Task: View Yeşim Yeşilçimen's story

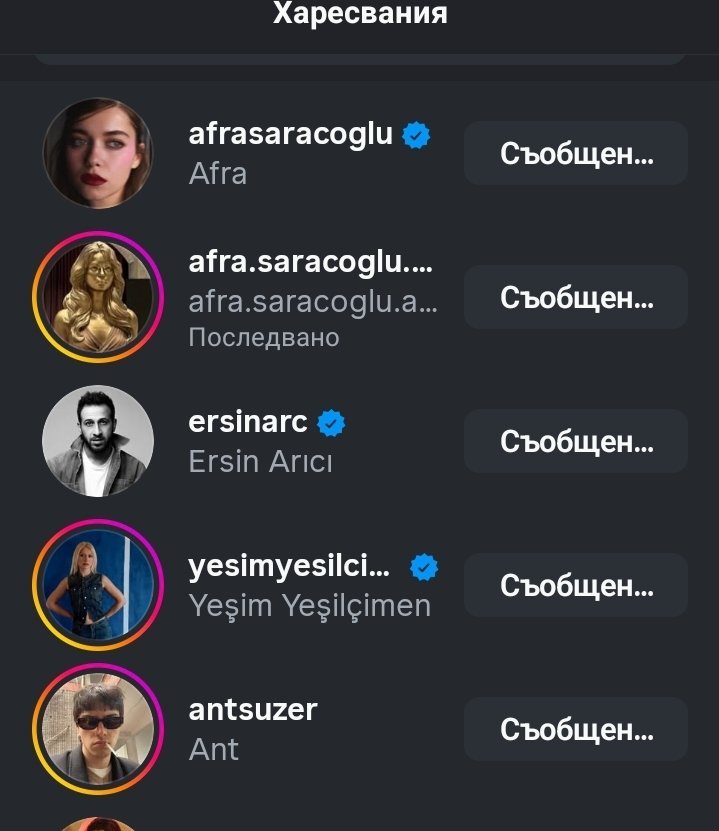Action: pyautogui.click(x=98, y=585)
